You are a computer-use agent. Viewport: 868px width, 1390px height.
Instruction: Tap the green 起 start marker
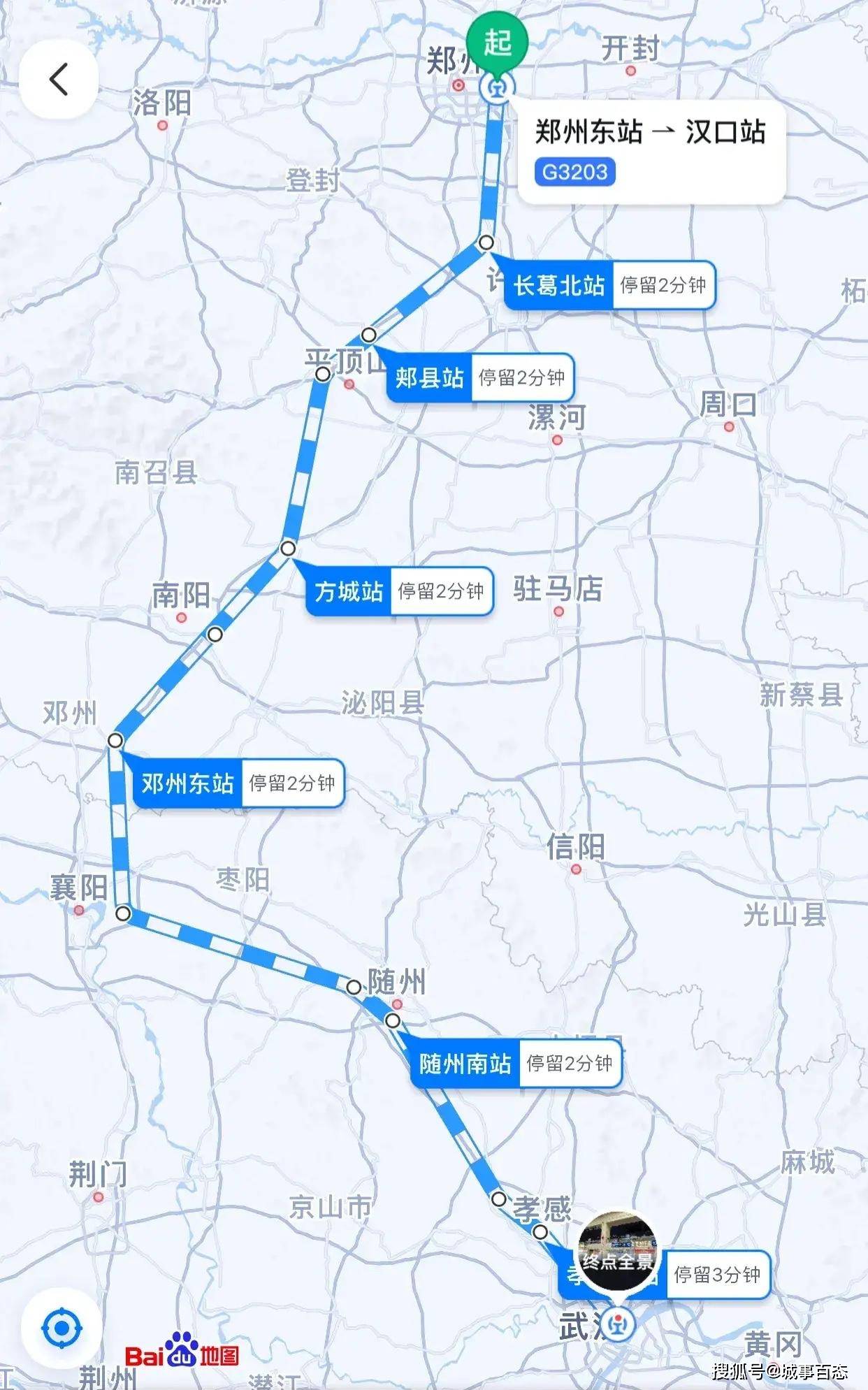[498, 42]
